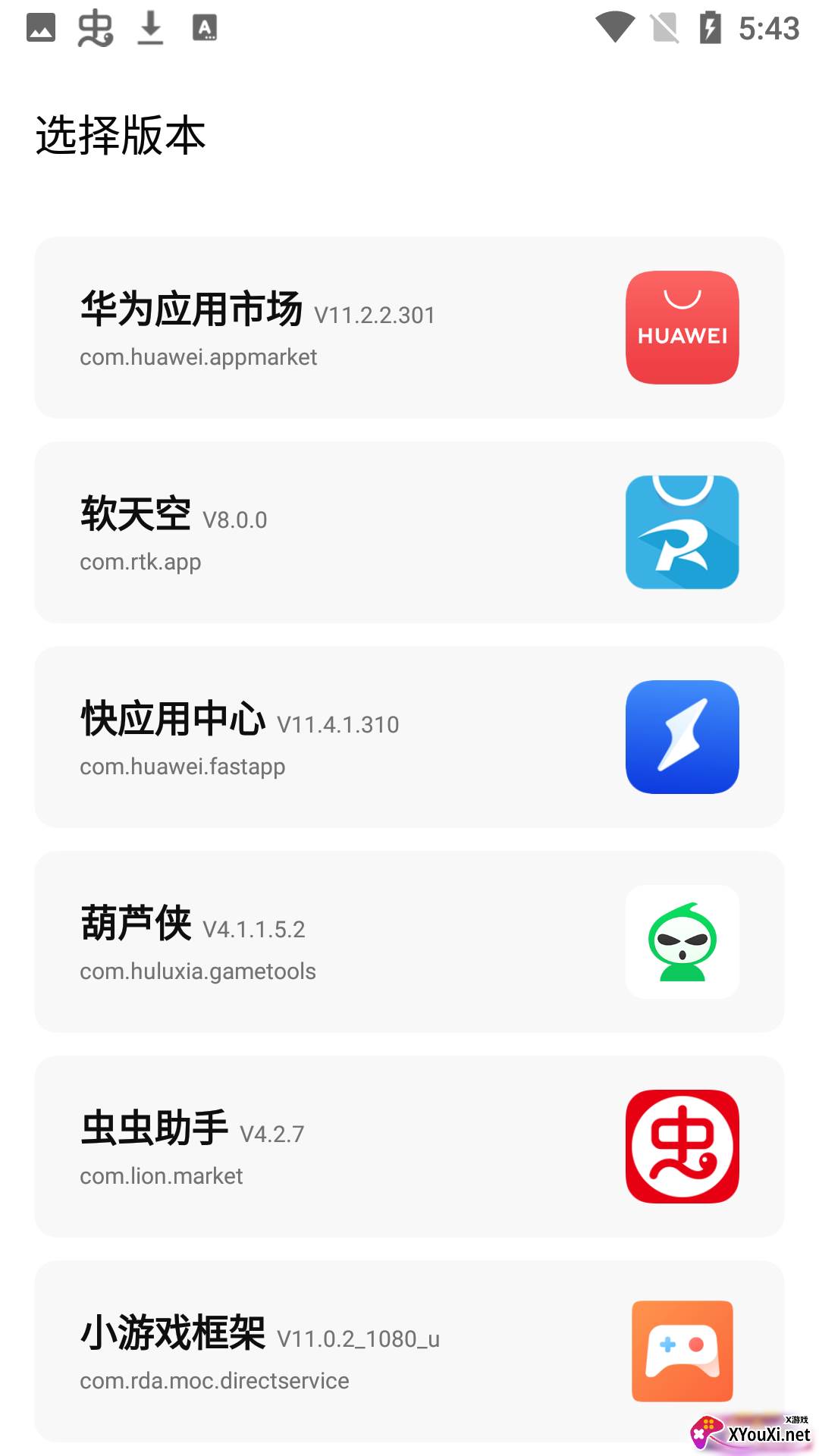Pick 葫芦侠 V4.1.1.5.2 version

click(x=409, y=942)
